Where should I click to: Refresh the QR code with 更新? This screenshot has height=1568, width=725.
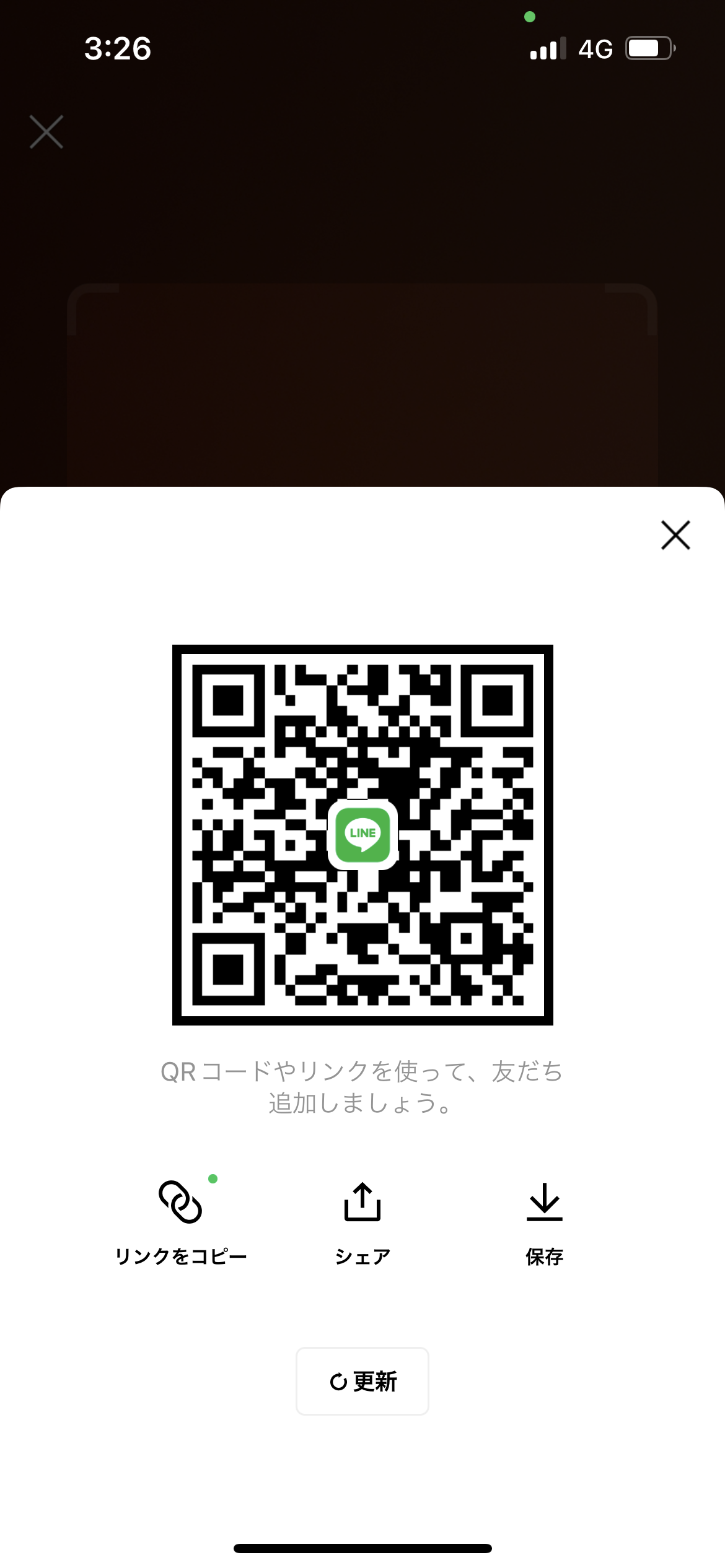coord(362,1381)
